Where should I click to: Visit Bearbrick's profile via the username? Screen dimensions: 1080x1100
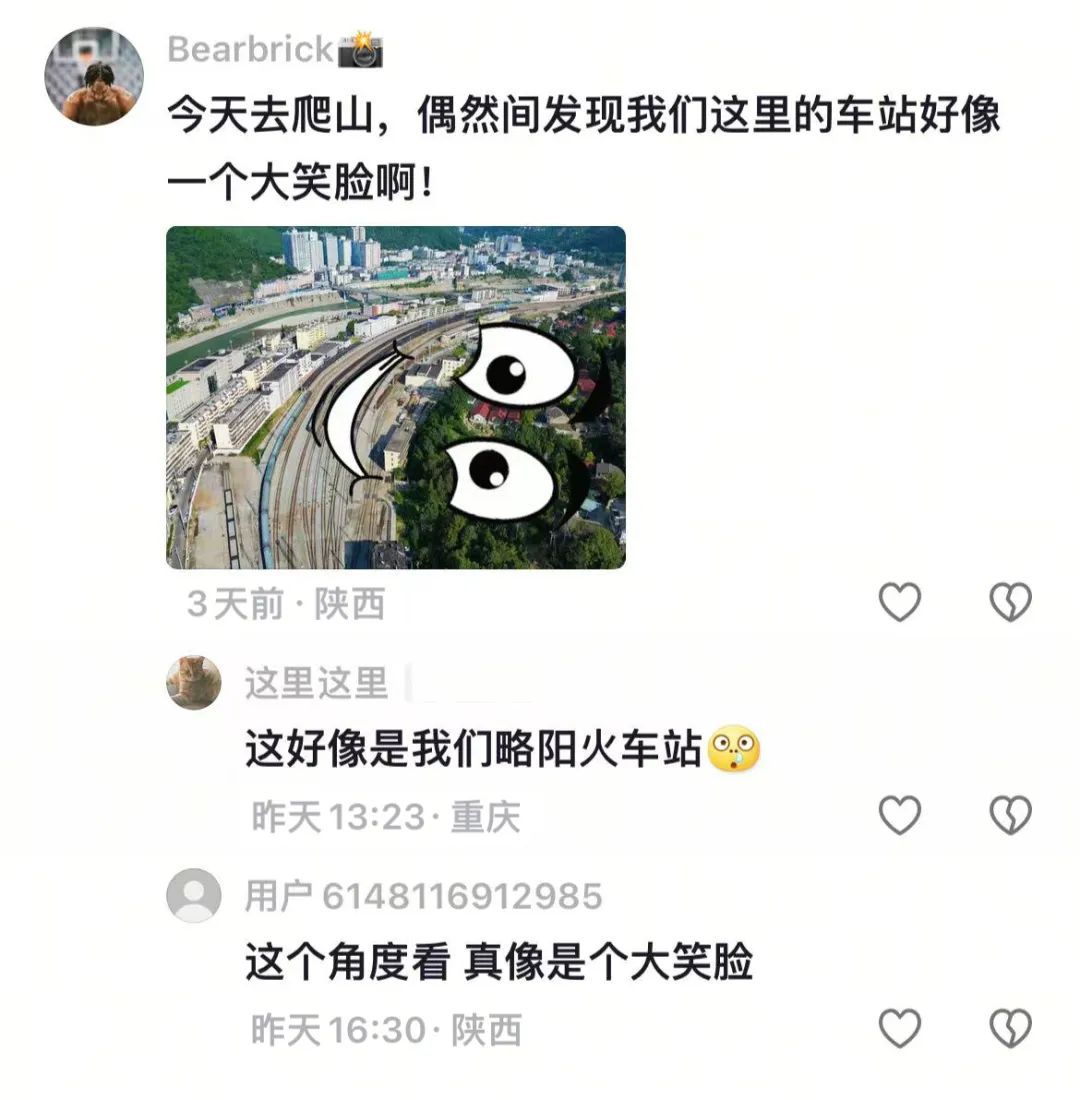(x=250, y=49)
